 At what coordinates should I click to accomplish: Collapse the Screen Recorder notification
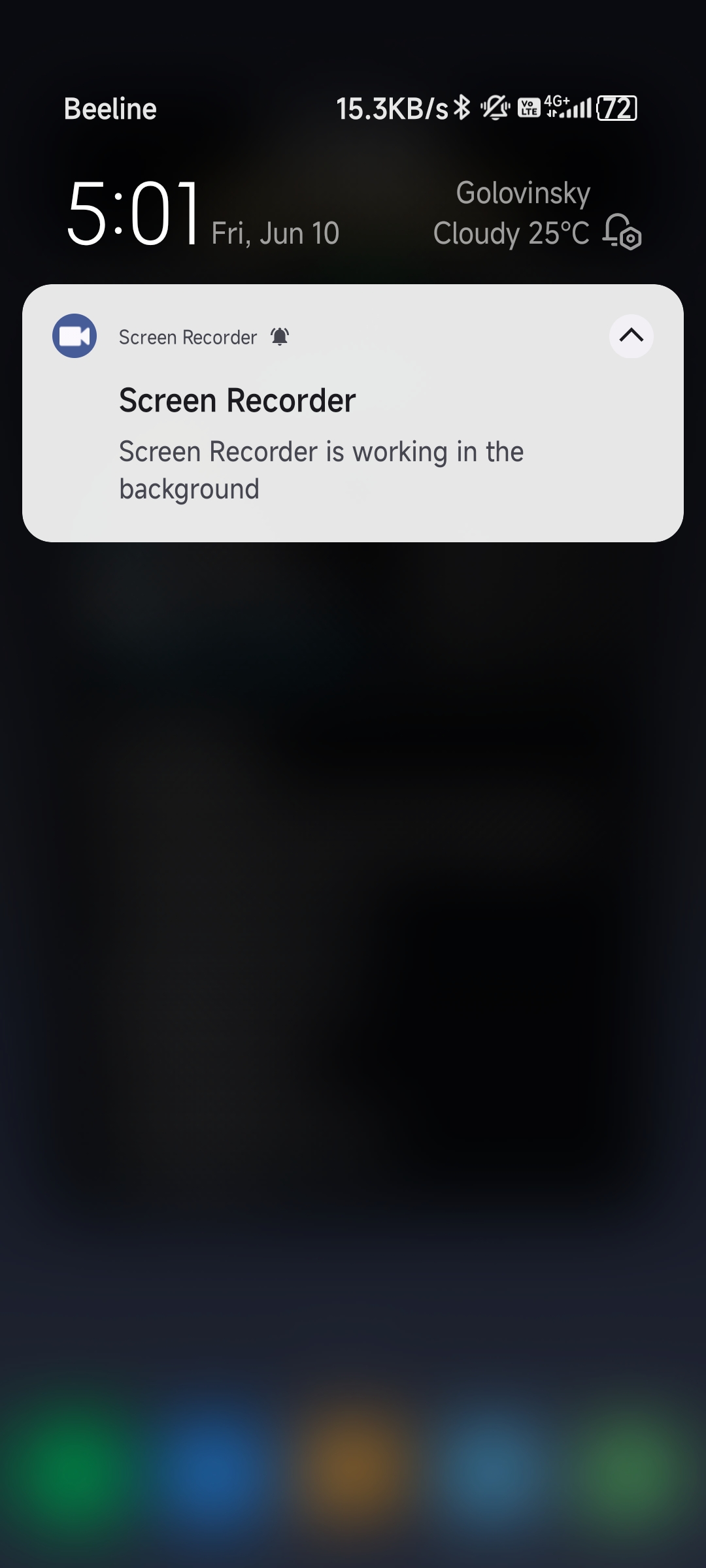pyautogui.click(x=631, y=336)
